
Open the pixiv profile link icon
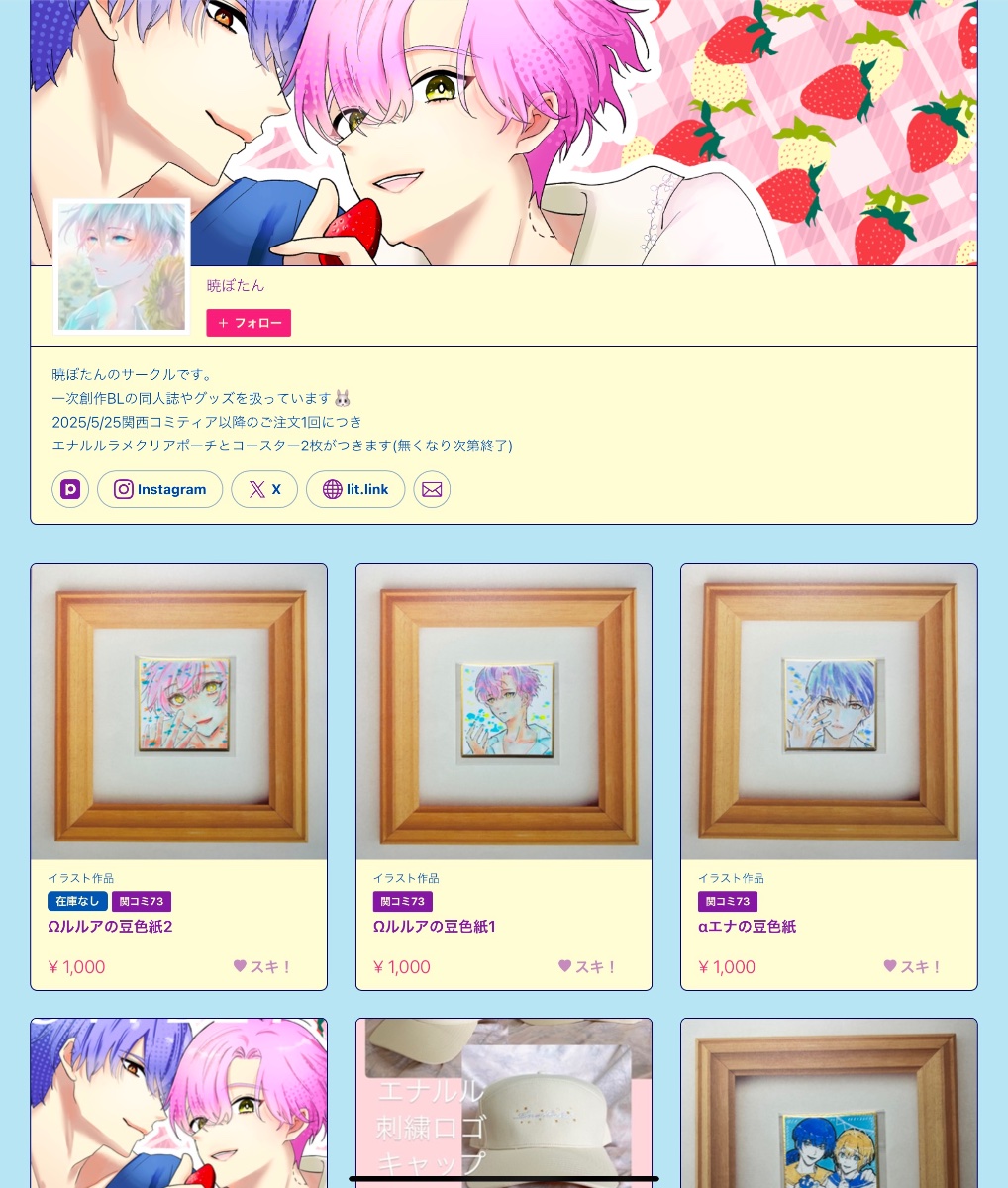tap(70, 489)
